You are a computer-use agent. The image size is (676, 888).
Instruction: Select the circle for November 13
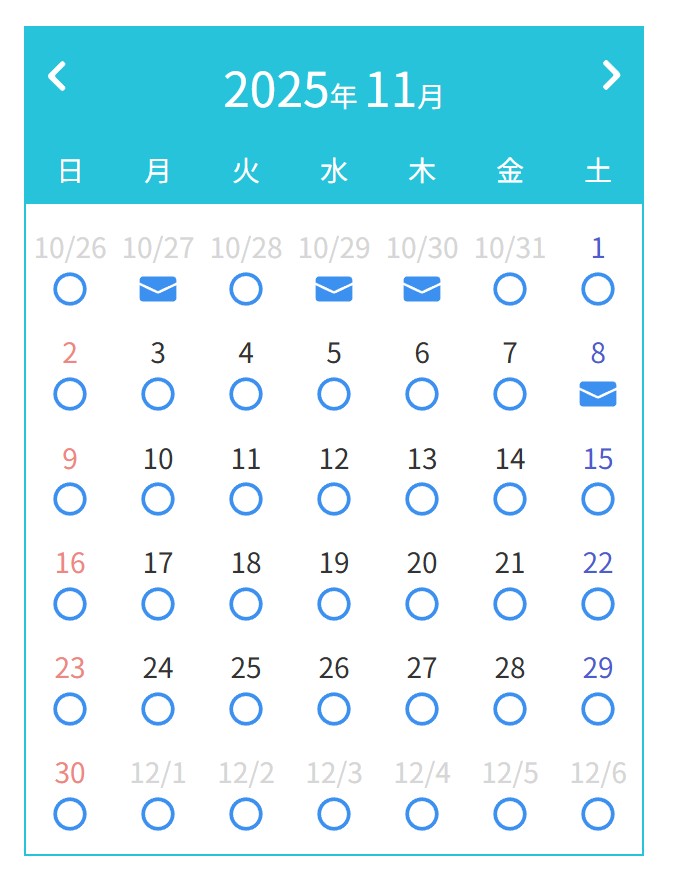[x=422, y=499]
